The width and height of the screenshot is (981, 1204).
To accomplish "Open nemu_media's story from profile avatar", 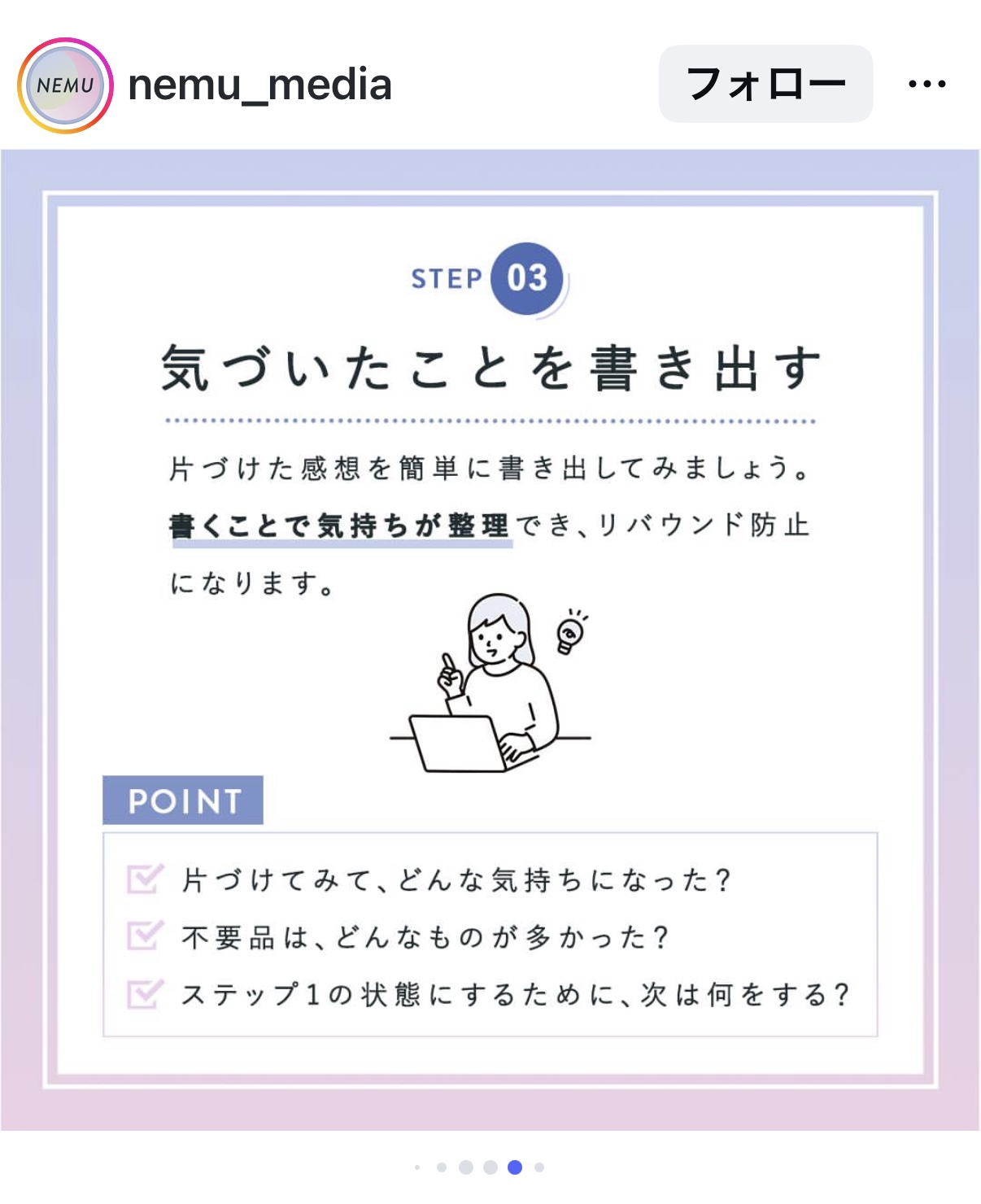I will 65,85.
